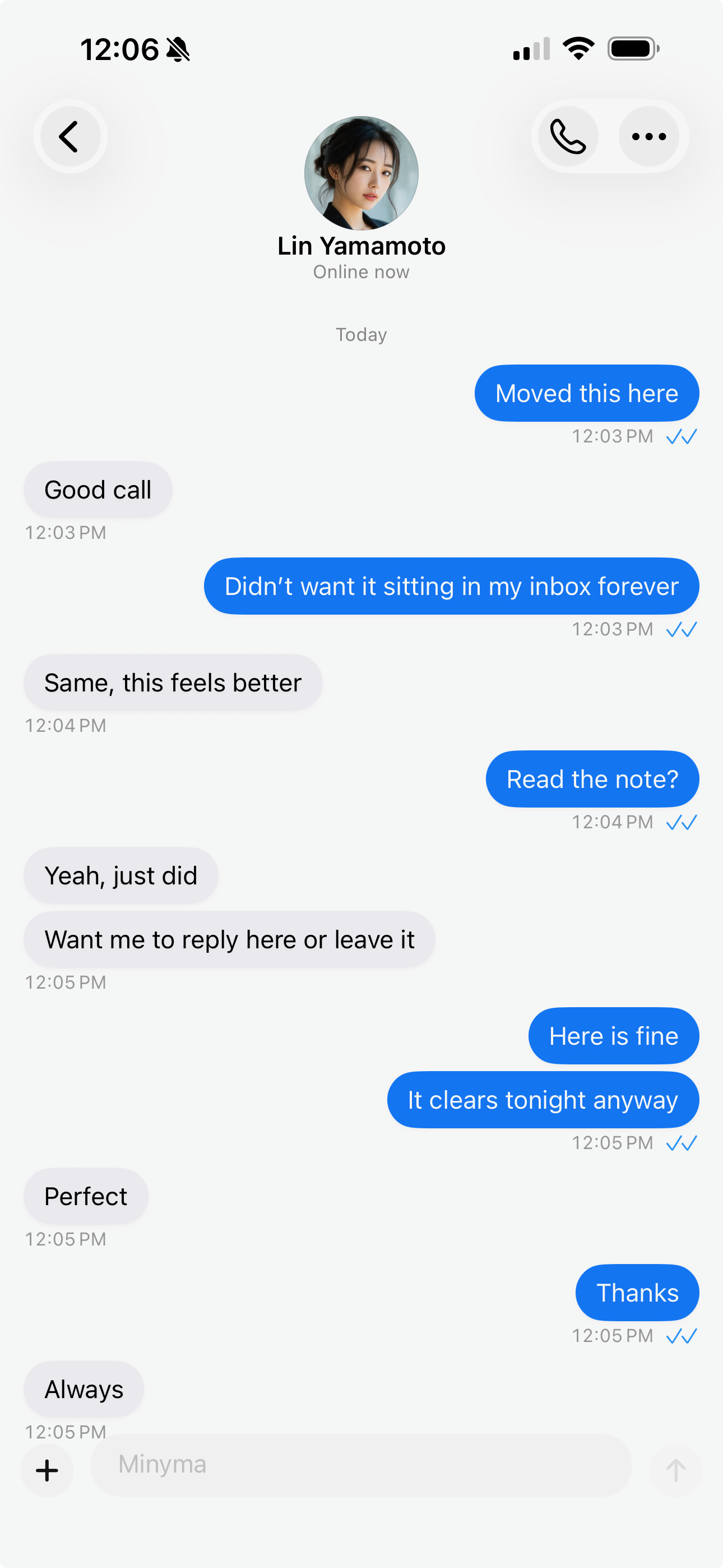
Task: Focus the message input field
Action: [x=360, y=1464]
